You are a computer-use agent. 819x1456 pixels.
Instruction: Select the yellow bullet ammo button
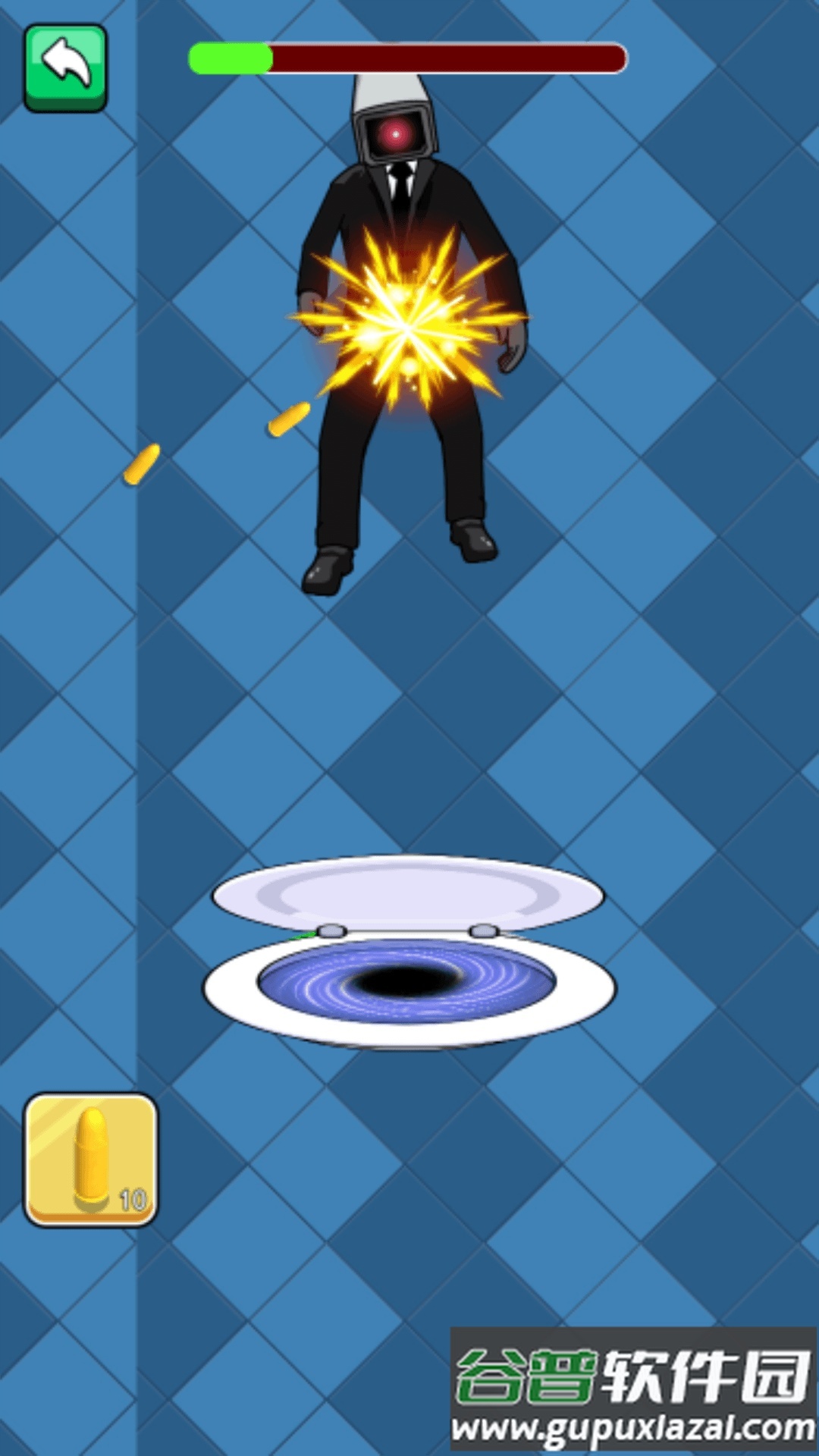coord(91,1159)
